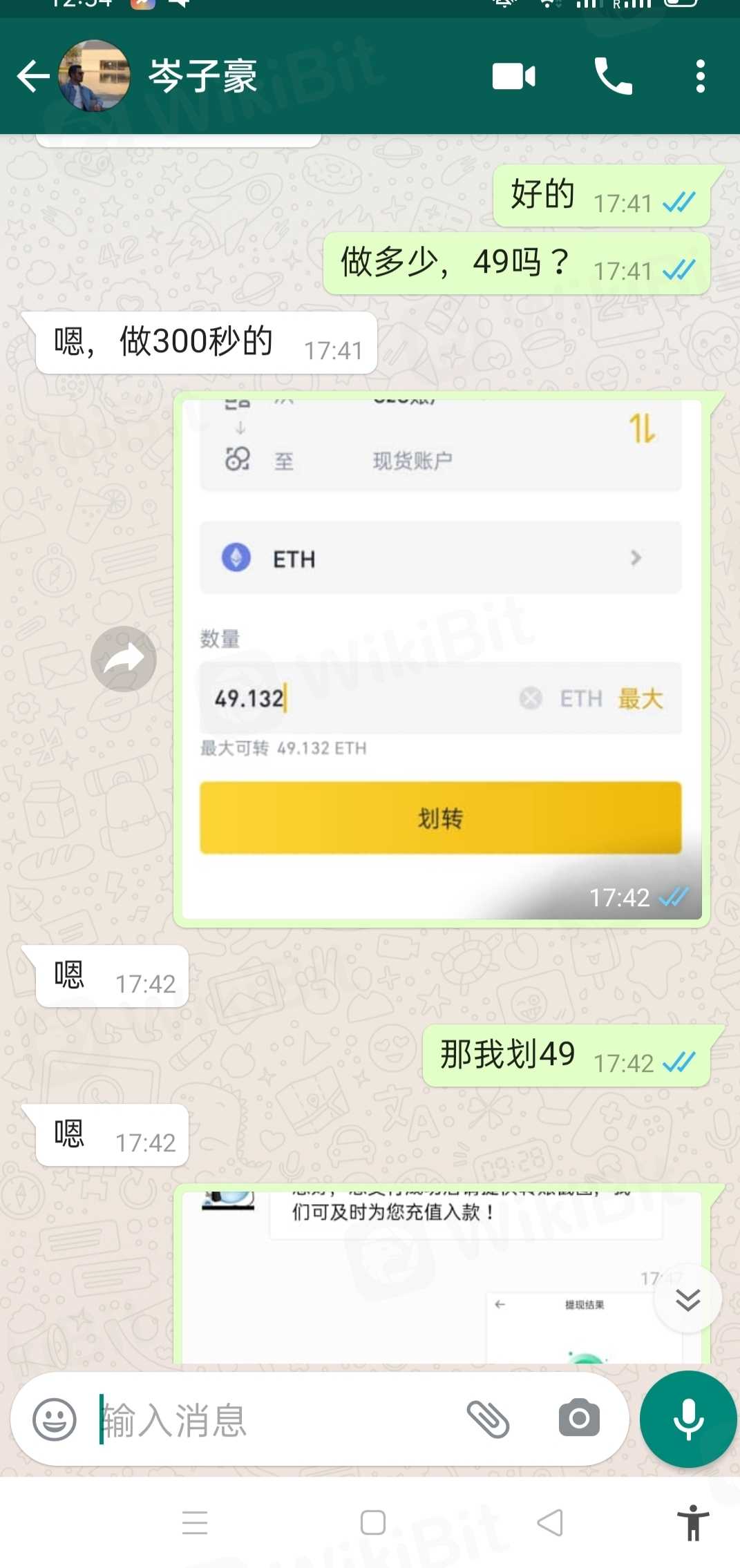Viewport: 740px width, 1568px height.
Task: Open 岑子豪's contact profile
Action: click(x=202, y=76)
